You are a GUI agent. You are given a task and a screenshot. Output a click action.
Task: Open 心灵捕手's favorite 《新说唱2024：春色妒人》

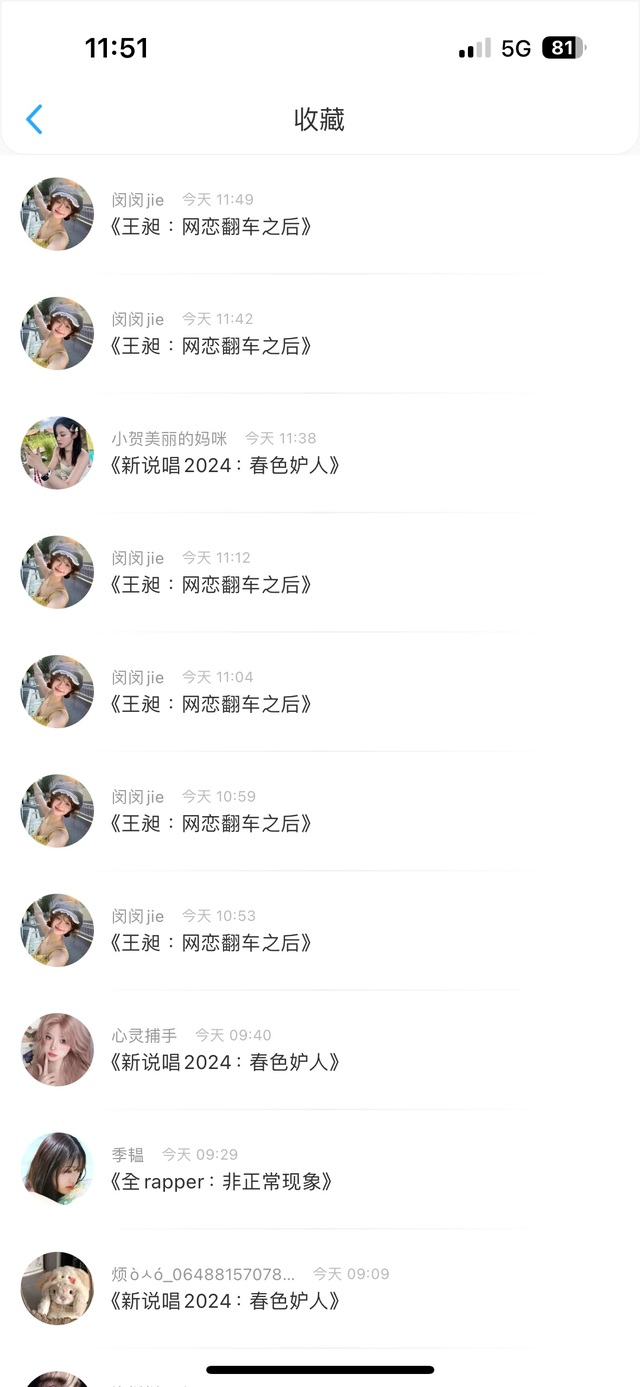(x=320, y=1049)
